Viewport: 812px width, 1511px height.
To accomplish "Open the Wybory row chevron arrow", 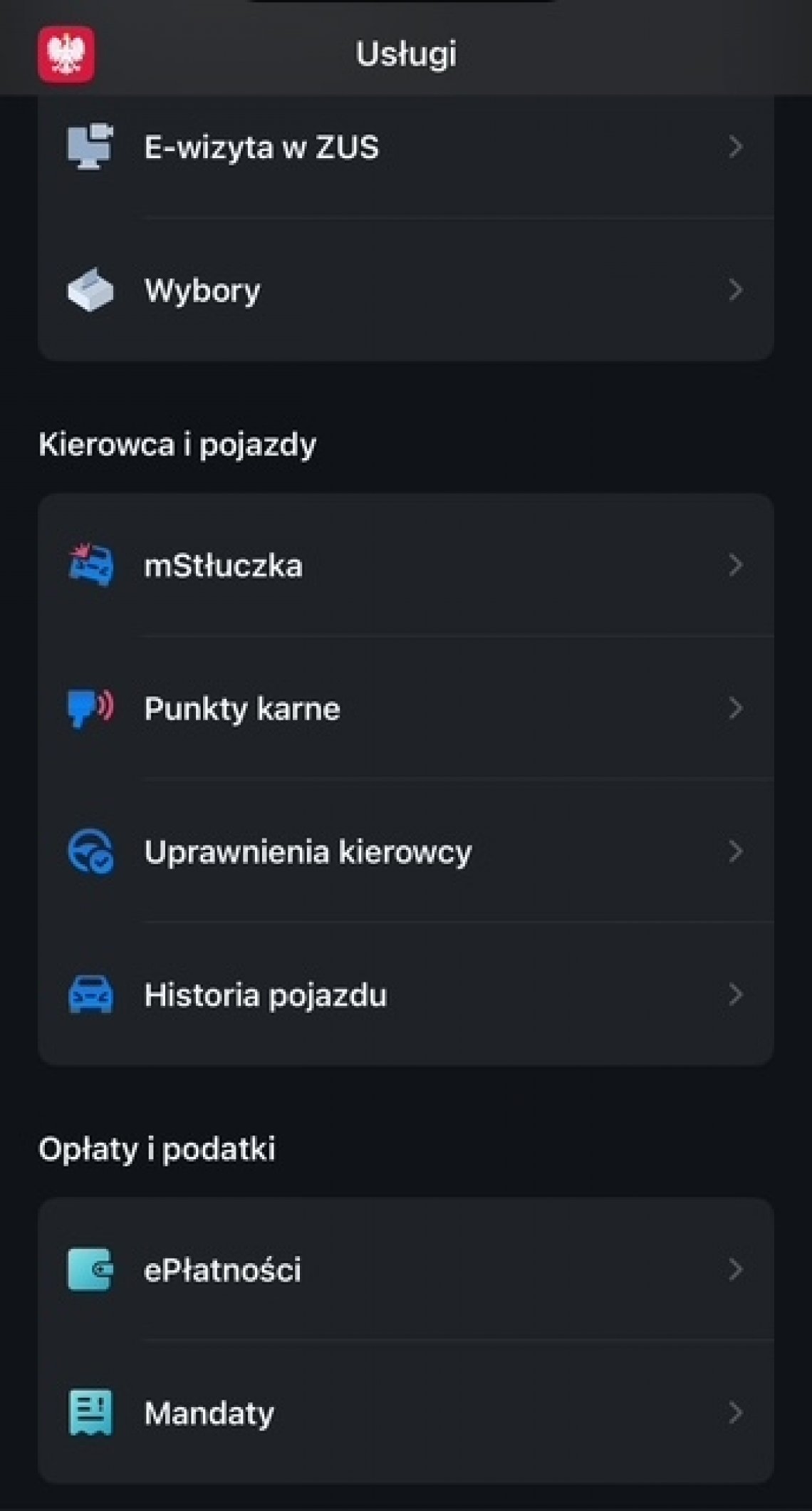I will pos(735,289).
